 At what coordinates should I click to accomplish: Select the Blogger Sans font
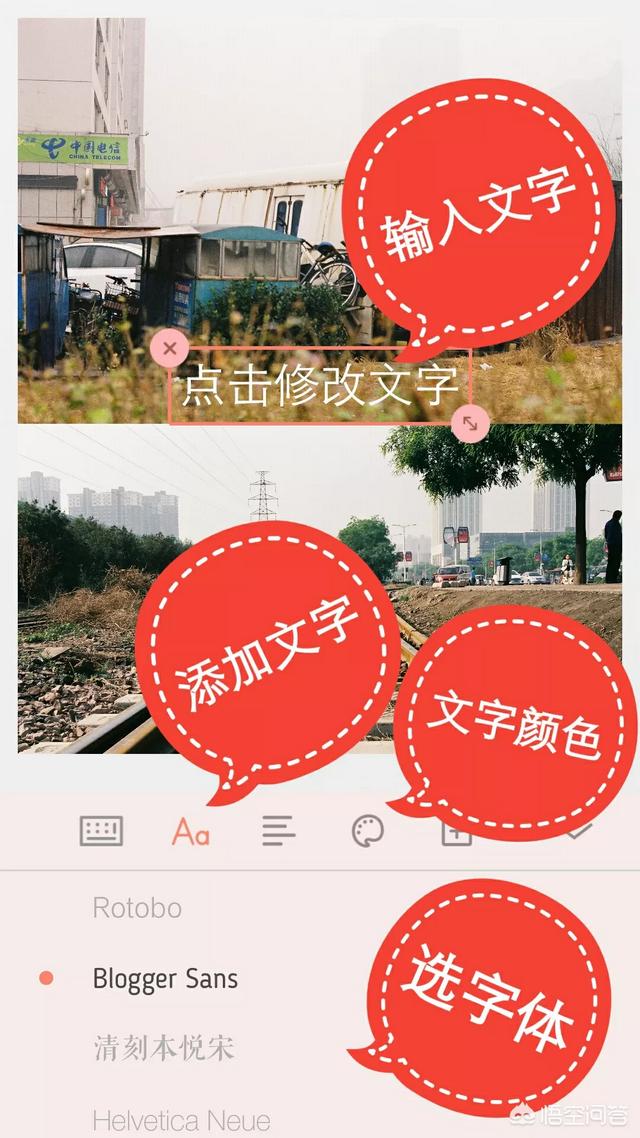click(165, 979)
